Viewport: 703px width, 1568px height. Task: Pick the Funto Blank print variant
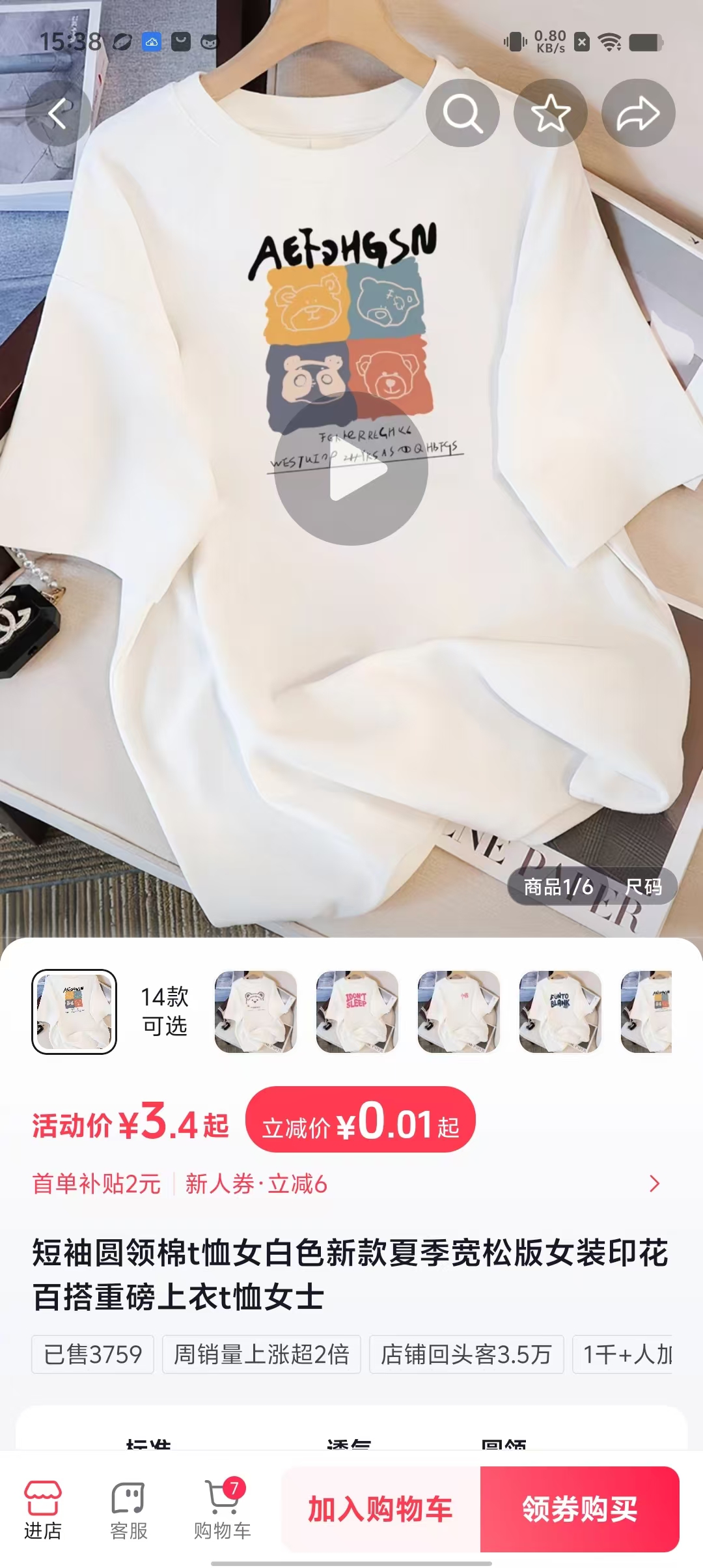tap(560, 1011)
